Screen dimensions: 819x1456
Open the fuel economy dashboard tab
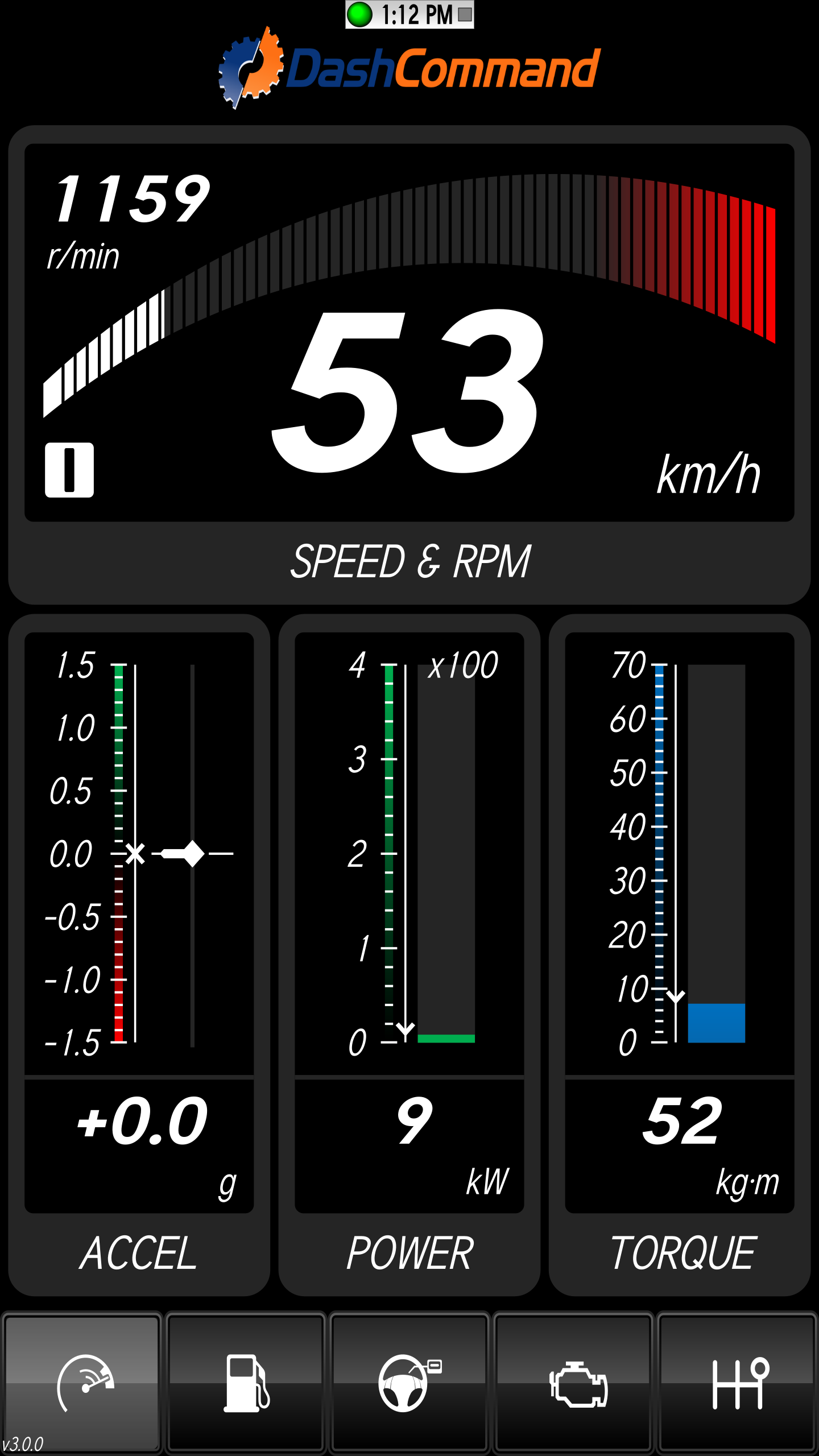pyautogui.click(x=246, y=1383)
